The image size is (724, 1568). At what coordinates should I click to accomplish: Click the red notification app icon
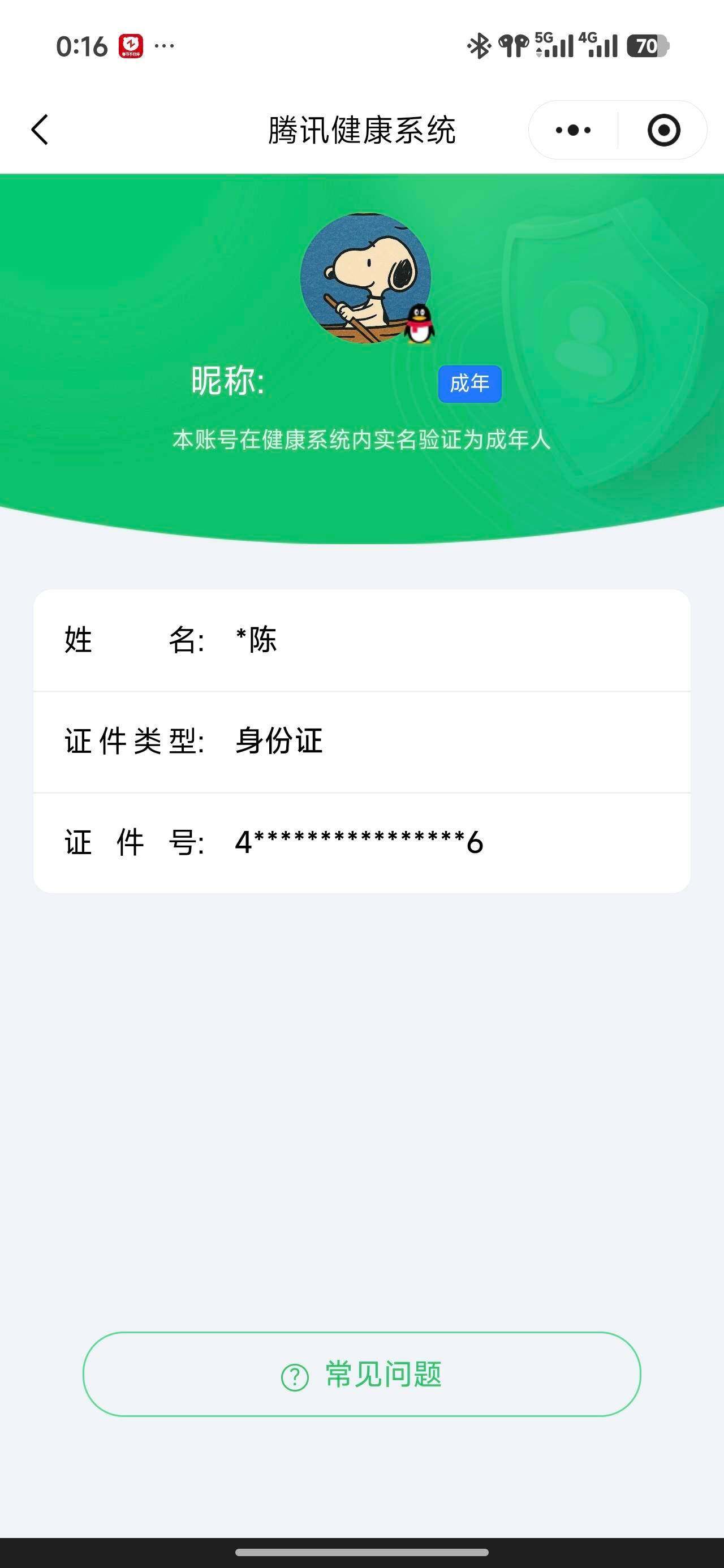(x=130, y=45)
